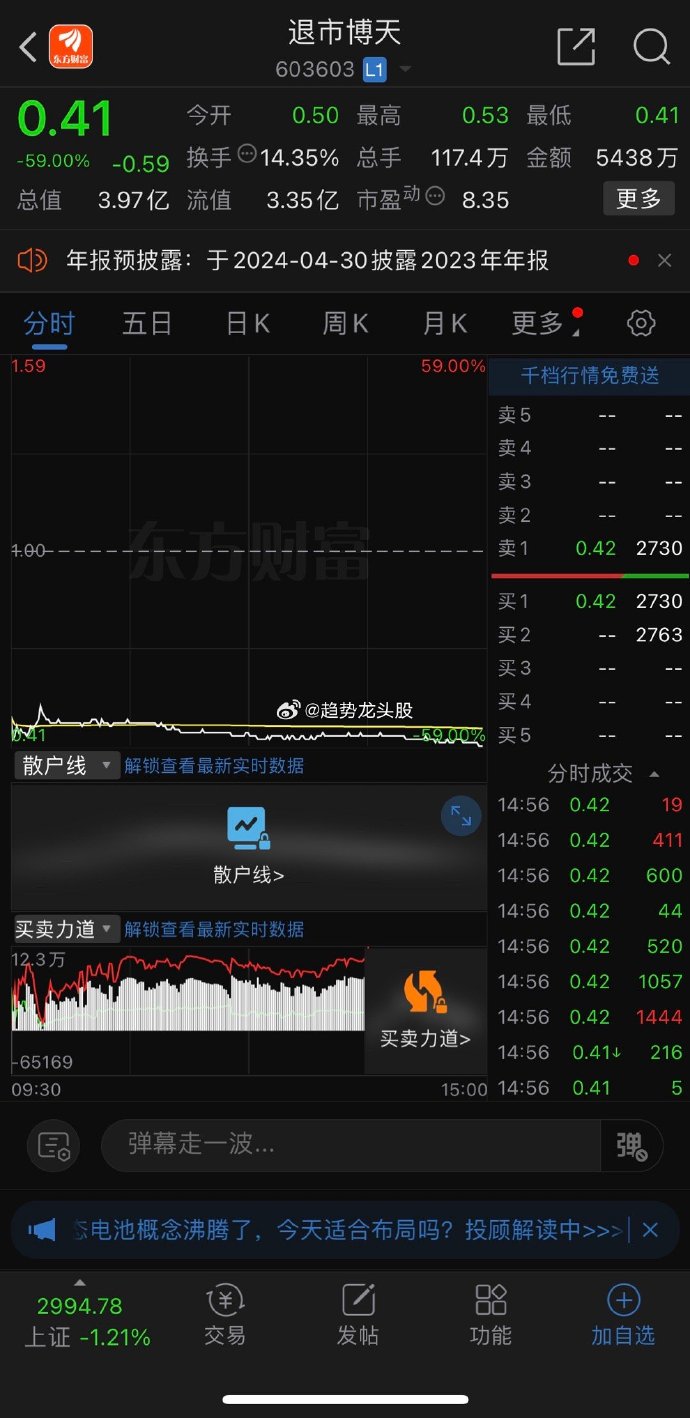Expand the 买卖力道 indicator dropdown
690x1418 pixels.
(66, 929)
